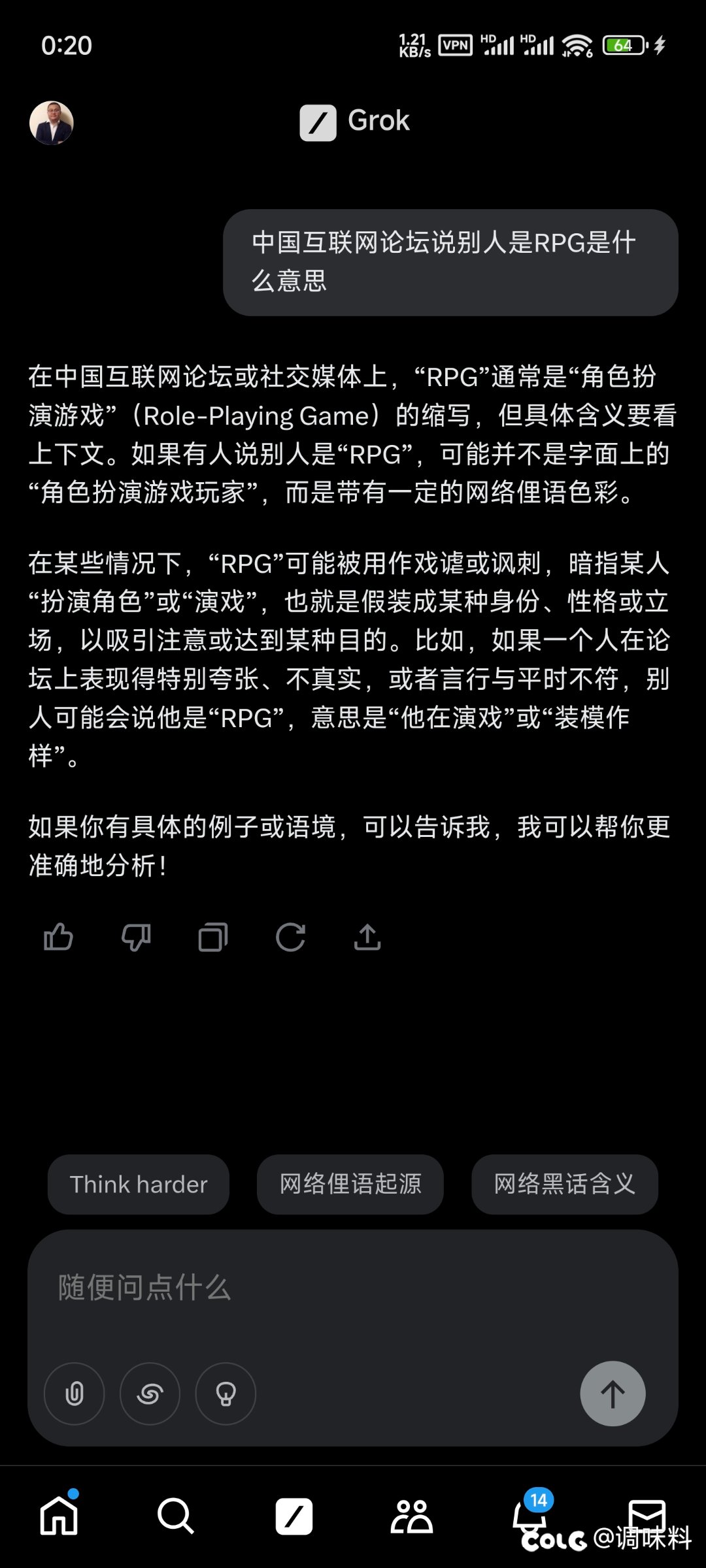Share Grok's response
Viewport: 706px width, 1568px height.
[x=367, y=938]
